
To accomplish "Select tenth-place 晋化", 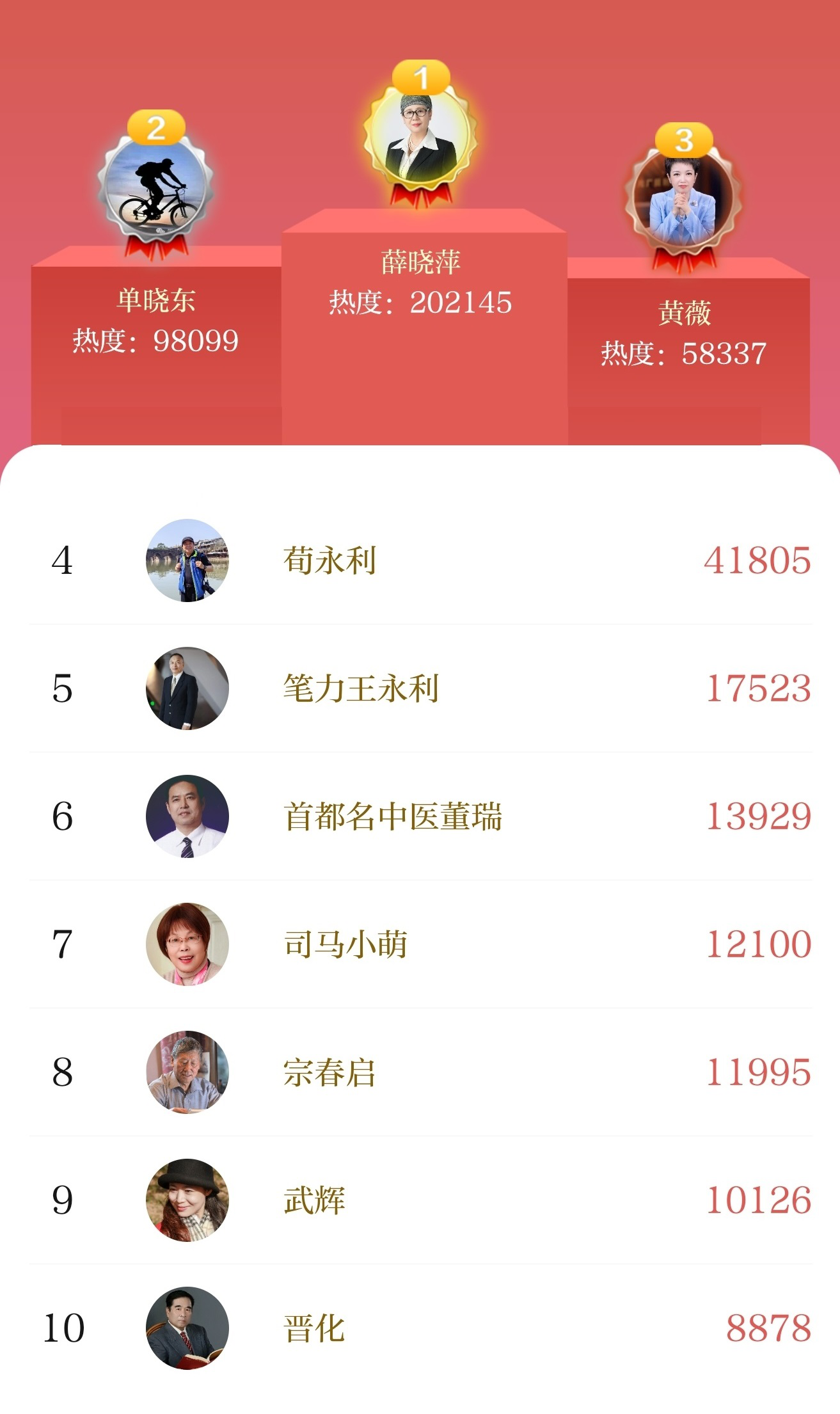I will pos(420,1328).
